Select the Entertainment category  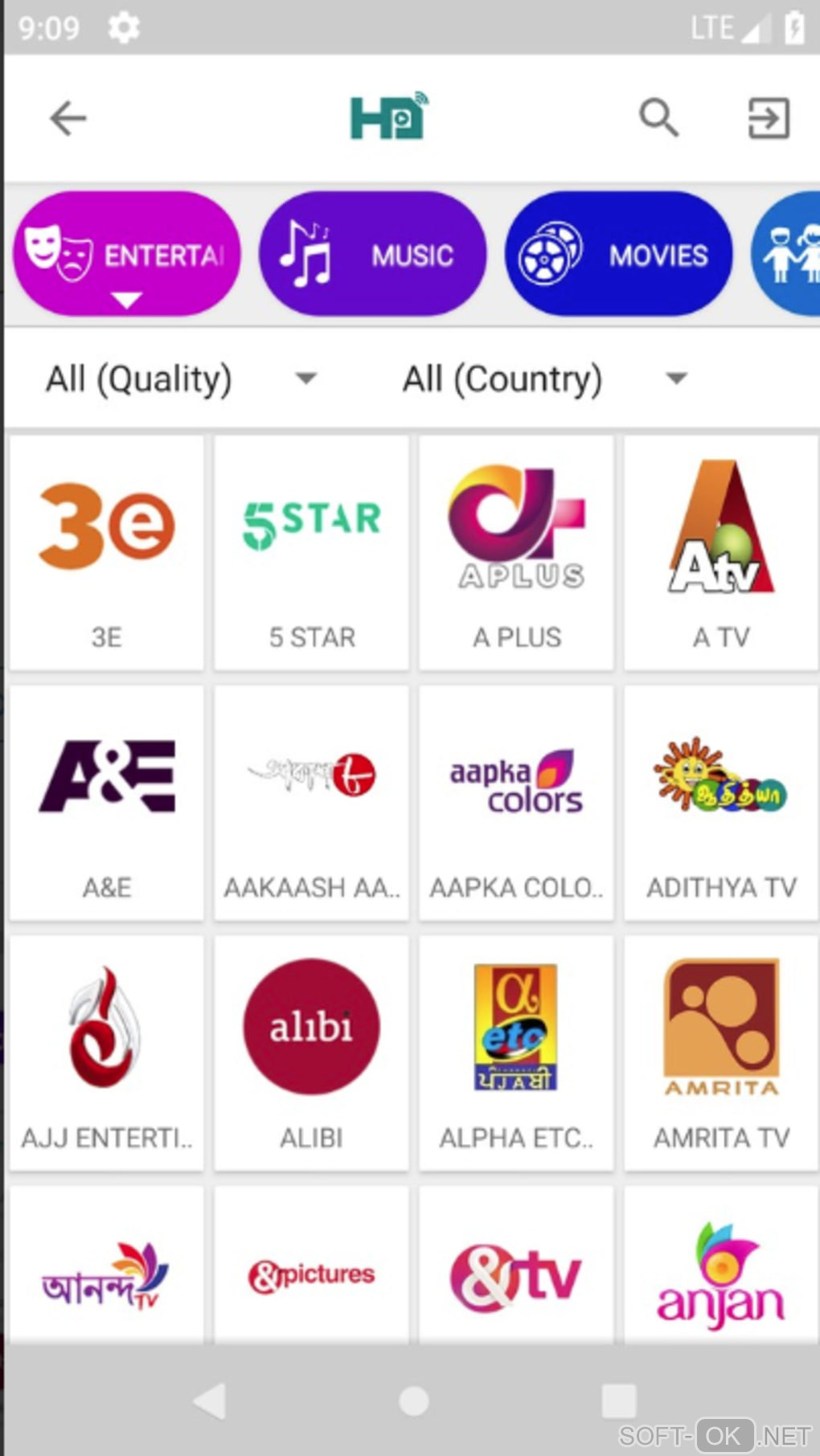coord(127,255)
